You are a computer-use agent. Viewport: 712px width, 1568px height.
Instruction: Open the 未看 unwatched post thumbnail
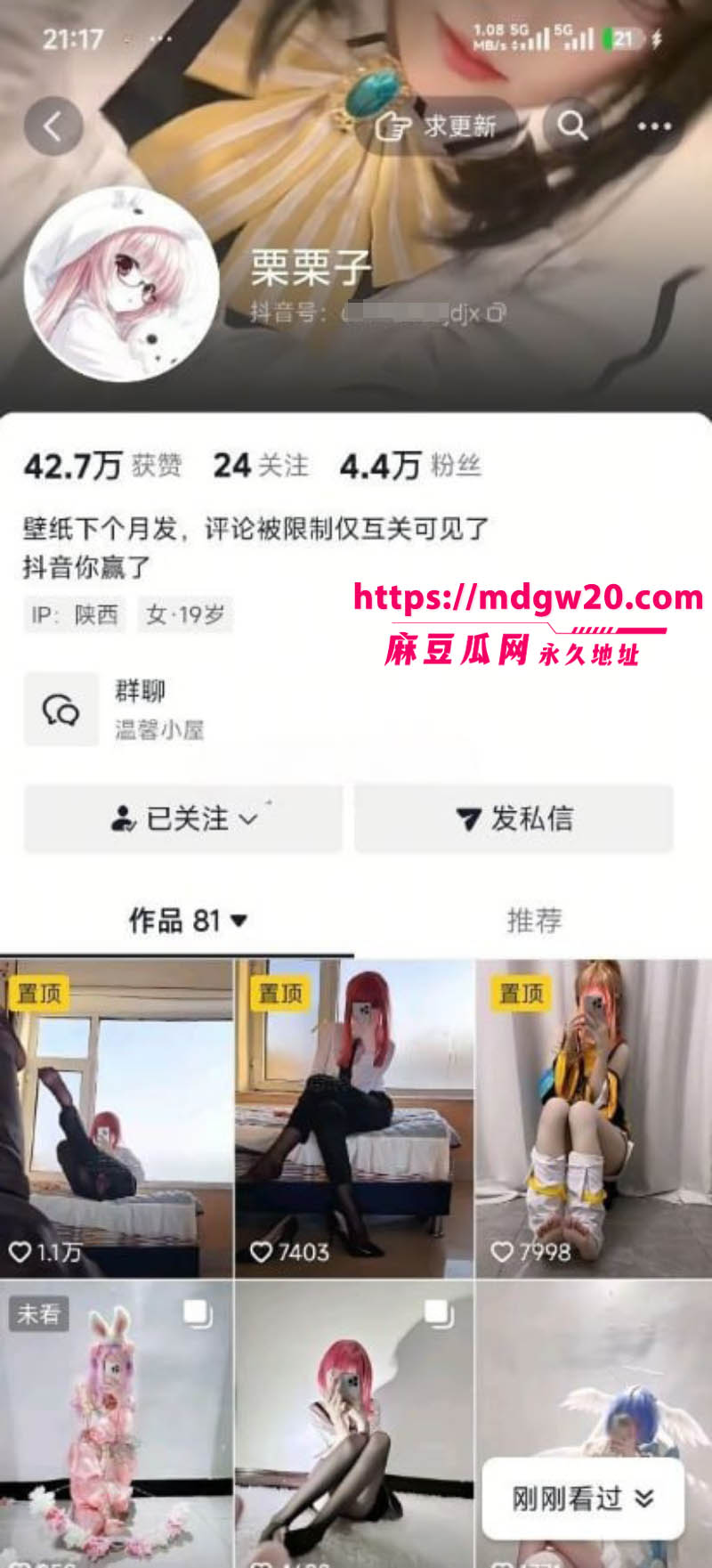(116, 1425)
